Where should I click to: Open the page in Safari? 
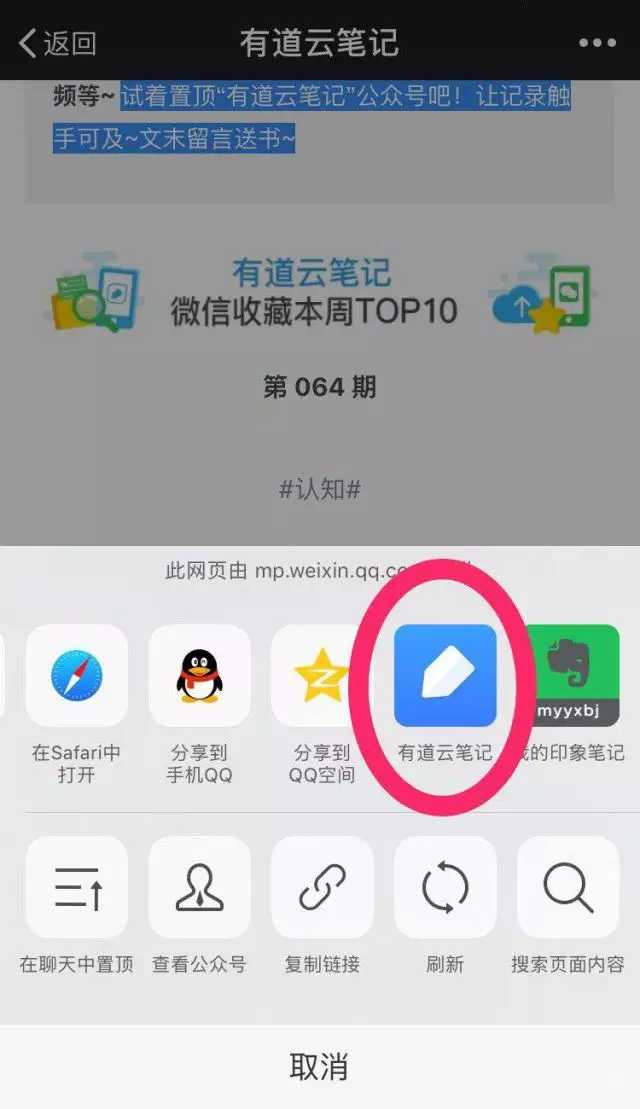pos(76,676)
